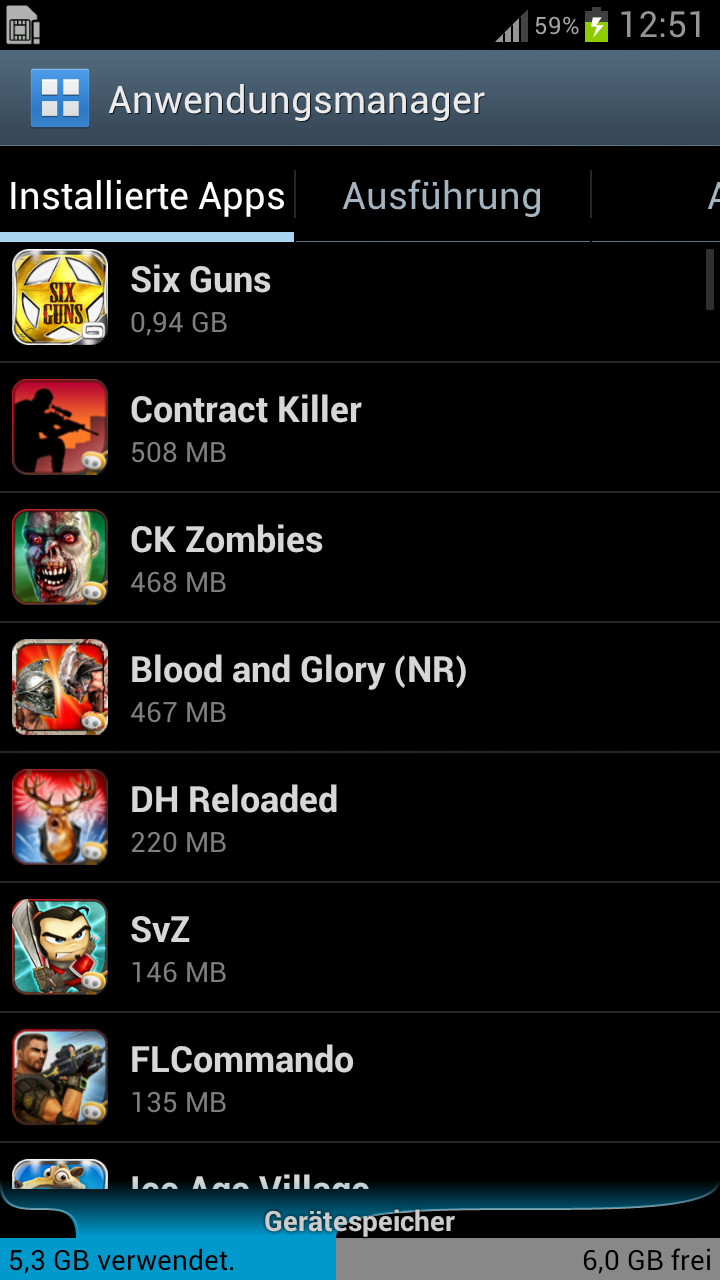Screen dimensions: 720x1280
Task: Select the Installierte Apps tab
Action: [x=147, y=197]
